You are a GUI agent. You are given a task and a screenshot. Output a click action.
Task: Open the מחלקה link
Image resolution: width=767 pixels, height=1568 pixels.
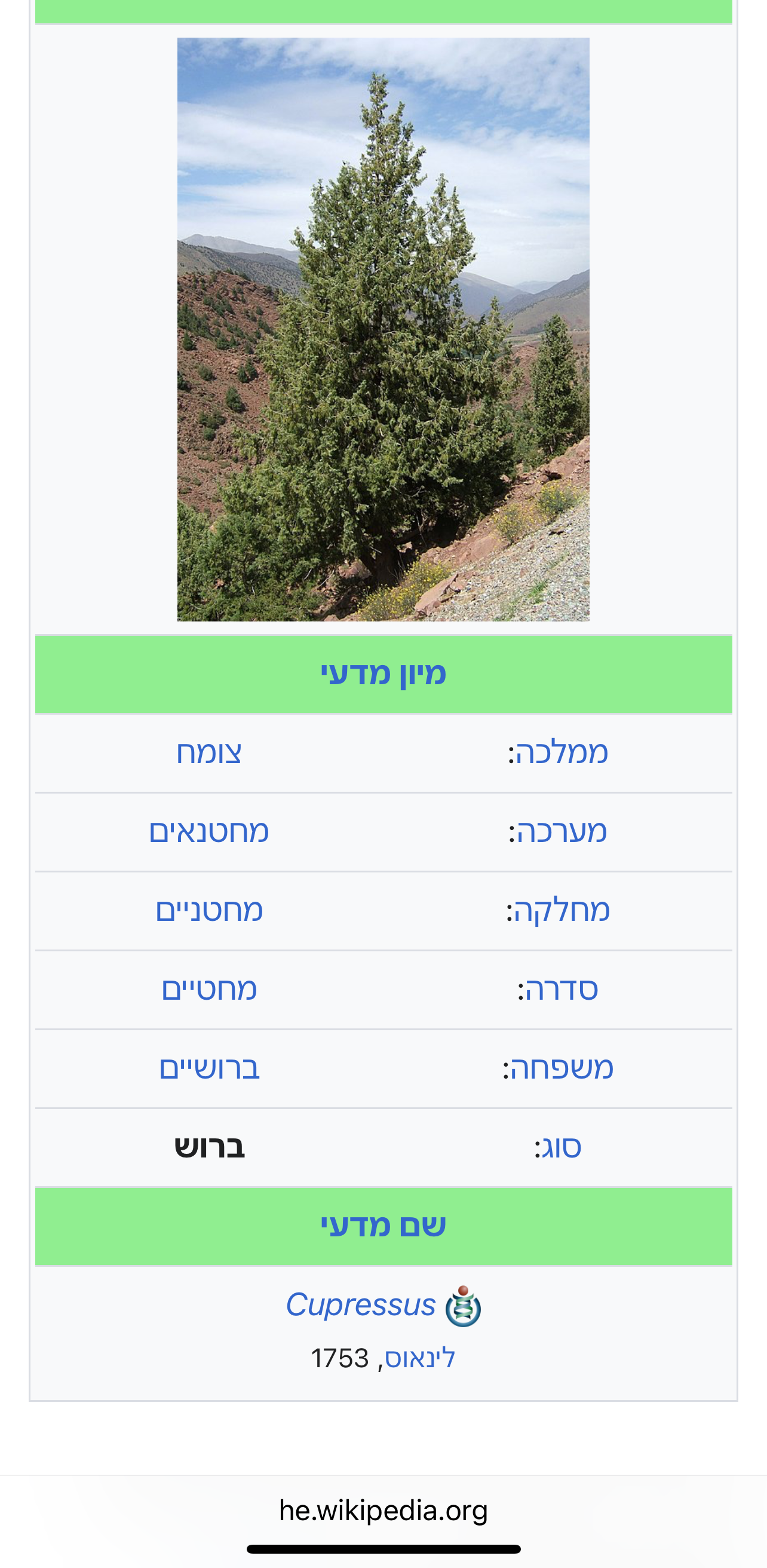(x=562, y=911)
